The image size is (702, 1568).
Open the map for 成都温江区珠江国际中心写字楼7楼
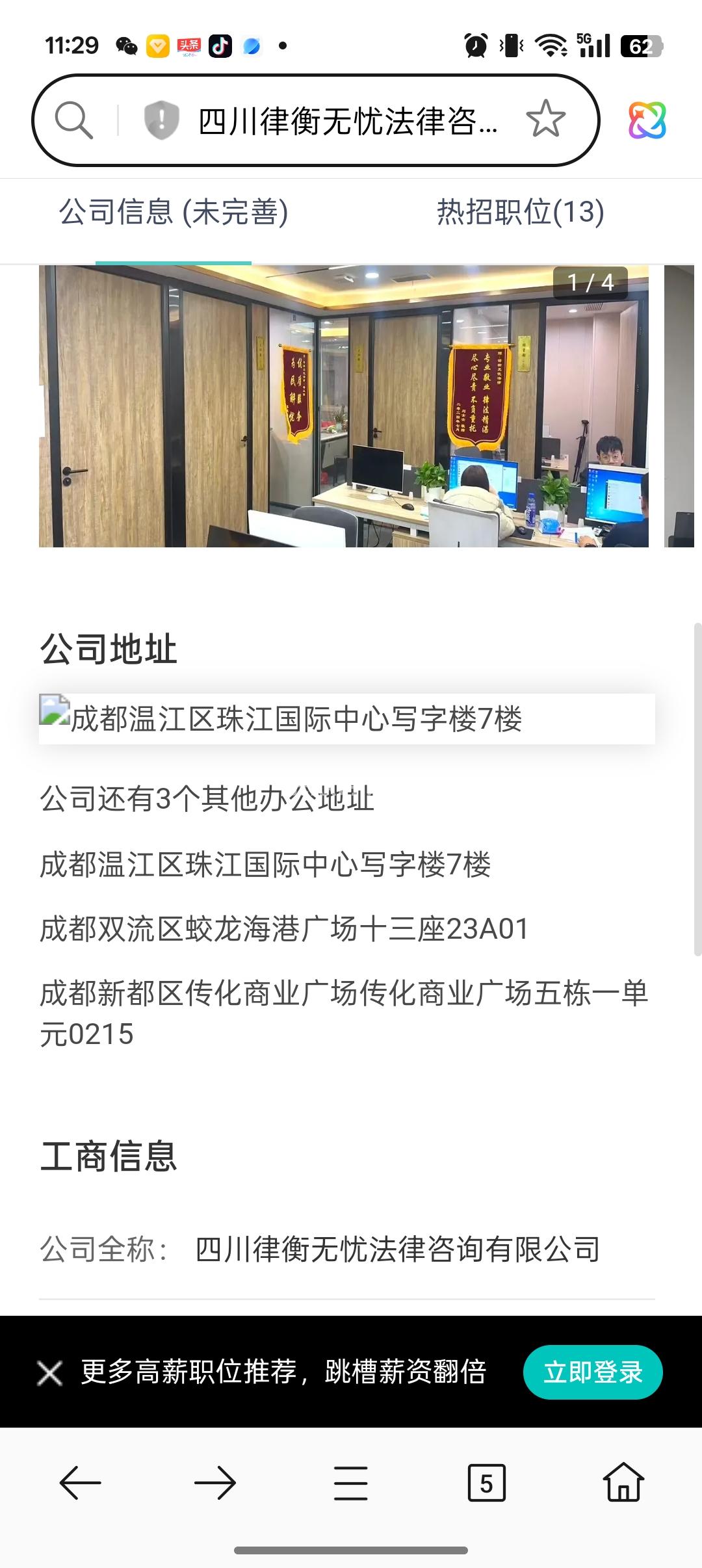pyautogui.click(x=346, y=719)
